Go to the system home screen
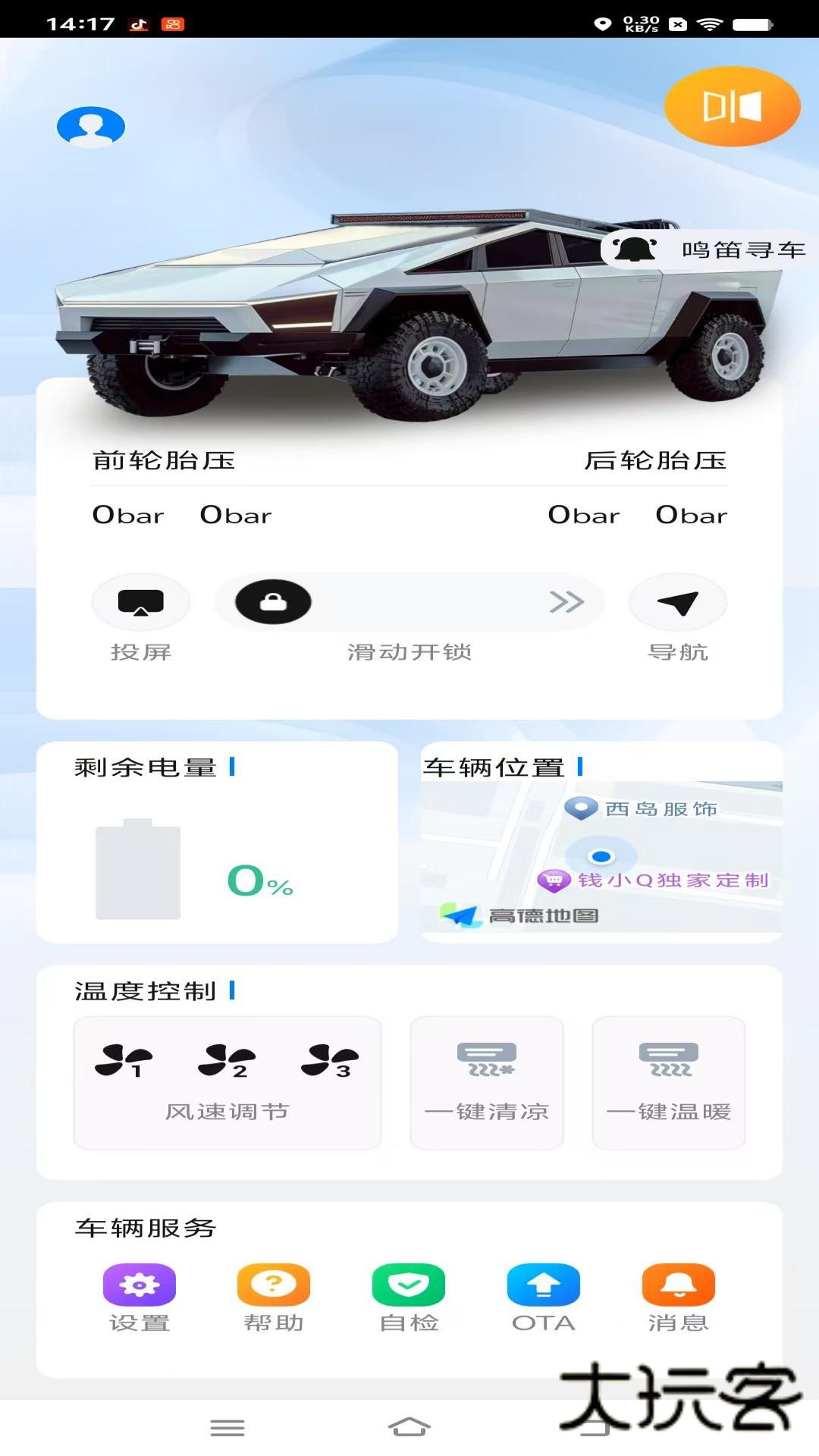The width and height of the screenshot is (819, 1456). [x=409, y=1427]
